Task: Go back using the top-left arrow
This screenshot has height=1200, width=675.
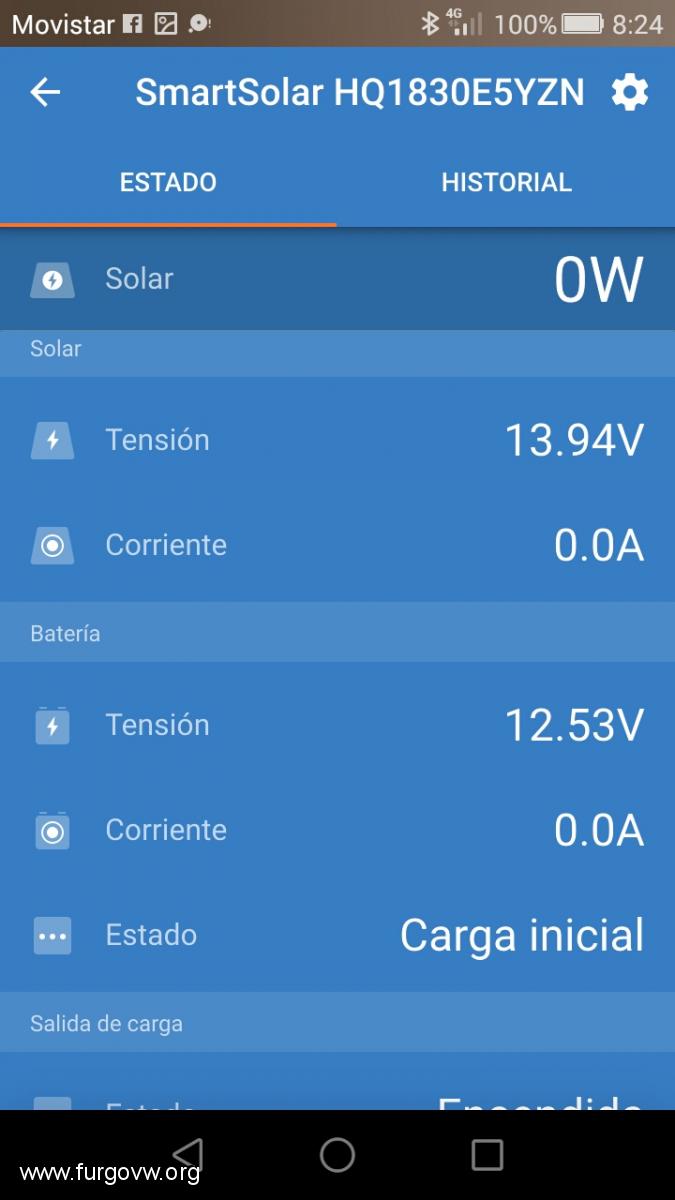Action: (45, 93)
